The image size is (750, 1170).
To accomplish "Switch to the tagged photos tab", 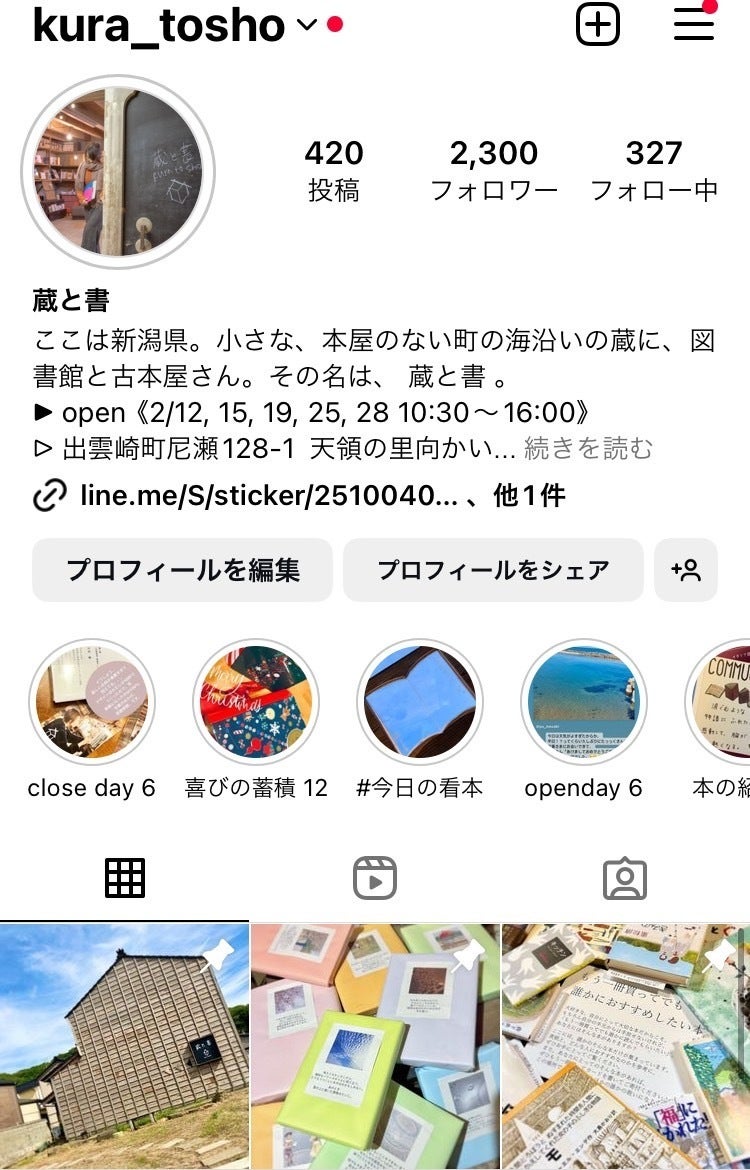I will [x=625, y=878].
